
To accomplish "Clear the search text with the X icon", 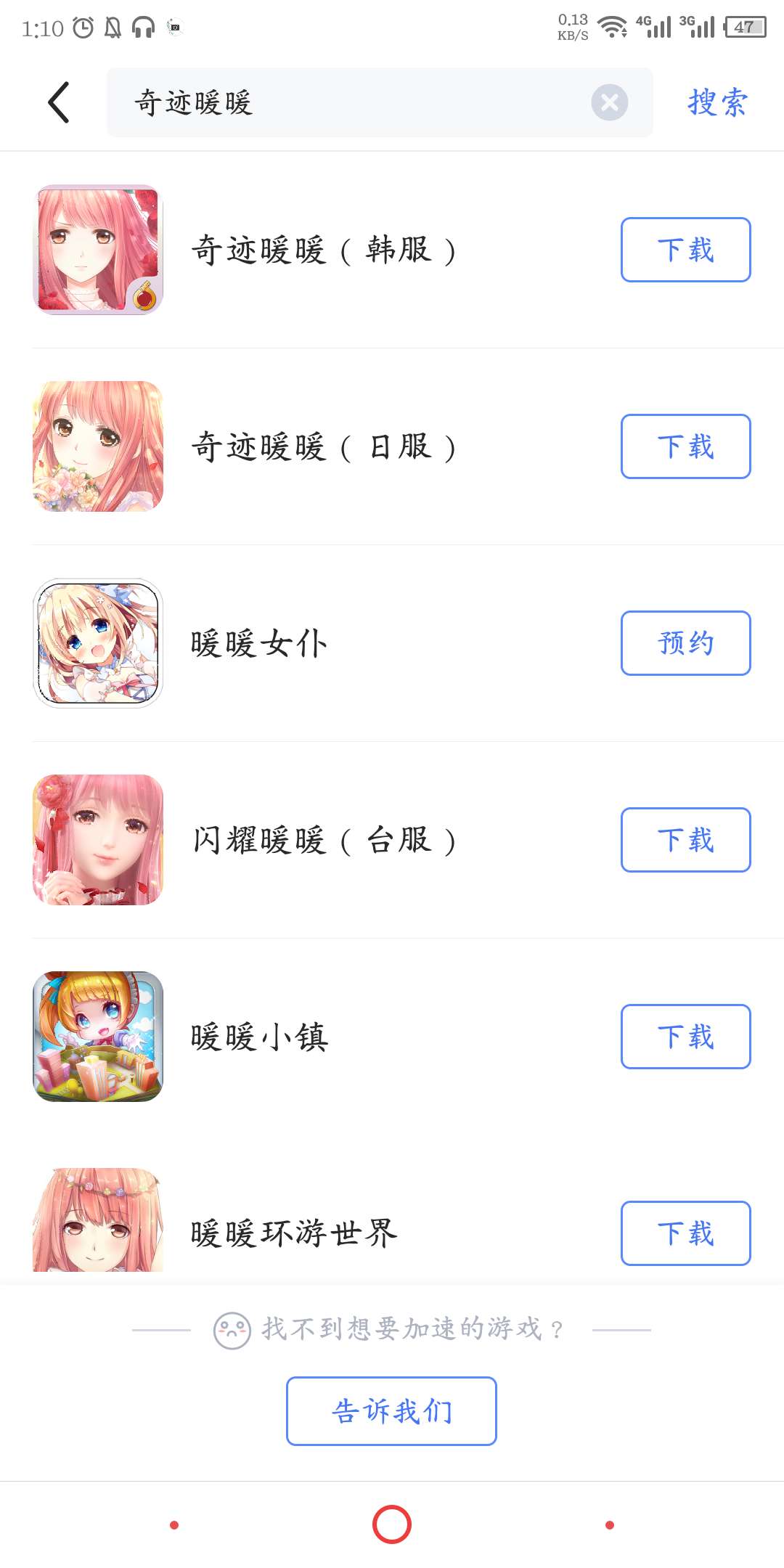I will pyautogui.click(x=609, y=102).
